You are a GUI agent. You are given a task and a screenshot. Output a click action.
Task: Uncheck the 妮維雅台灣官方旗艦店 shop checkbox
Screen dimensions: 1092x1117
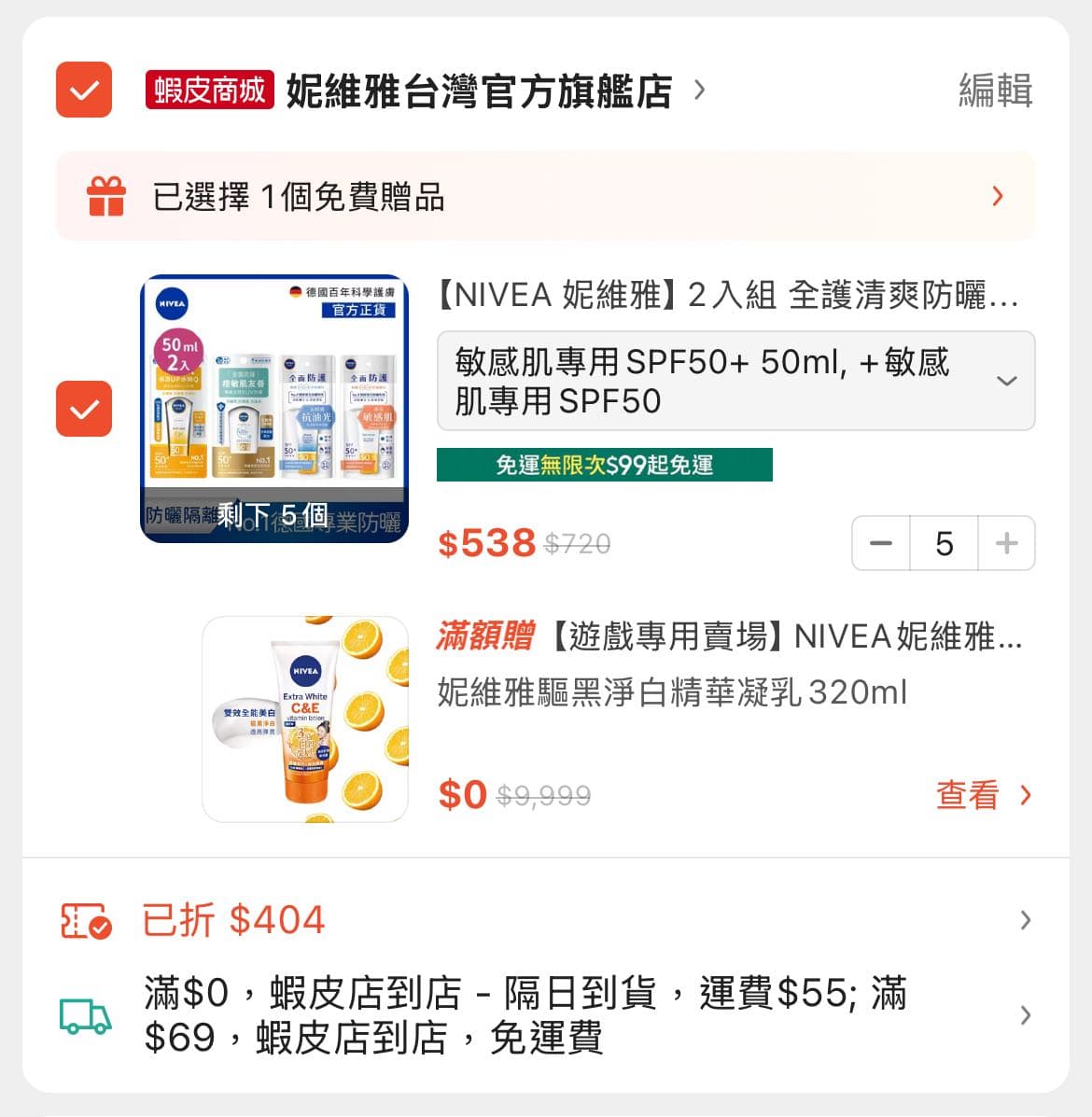84,90
